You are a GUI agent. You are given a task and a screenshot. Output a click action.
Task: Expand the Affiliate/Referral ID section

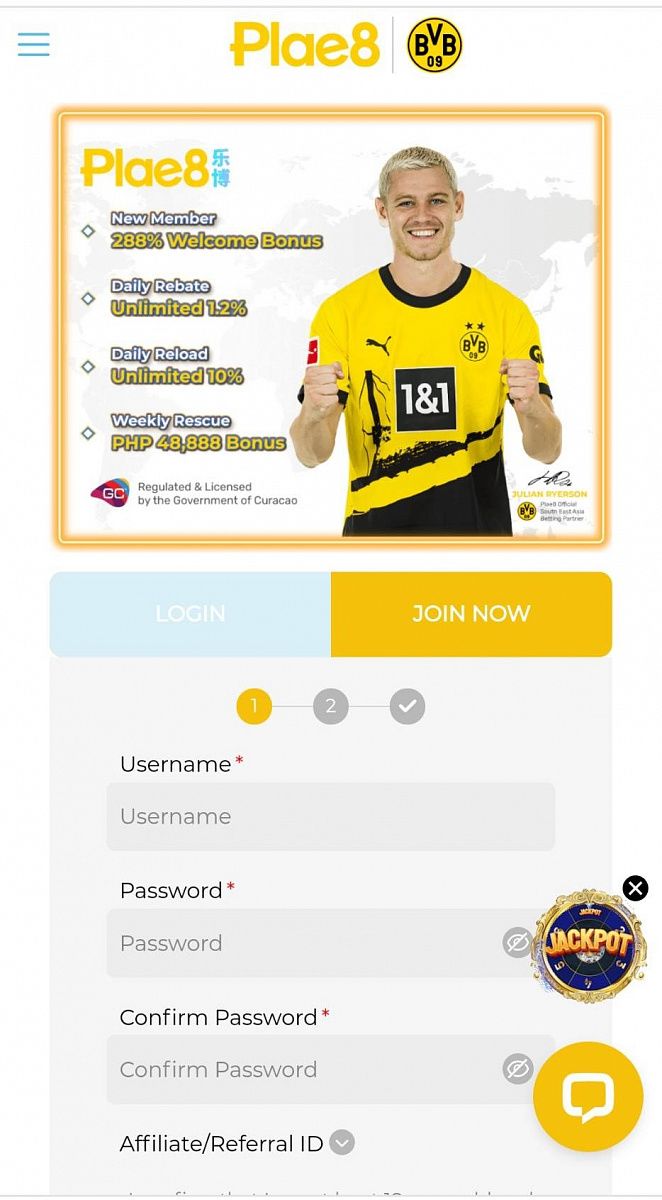pyautogui.click(x=342, y=1143)
